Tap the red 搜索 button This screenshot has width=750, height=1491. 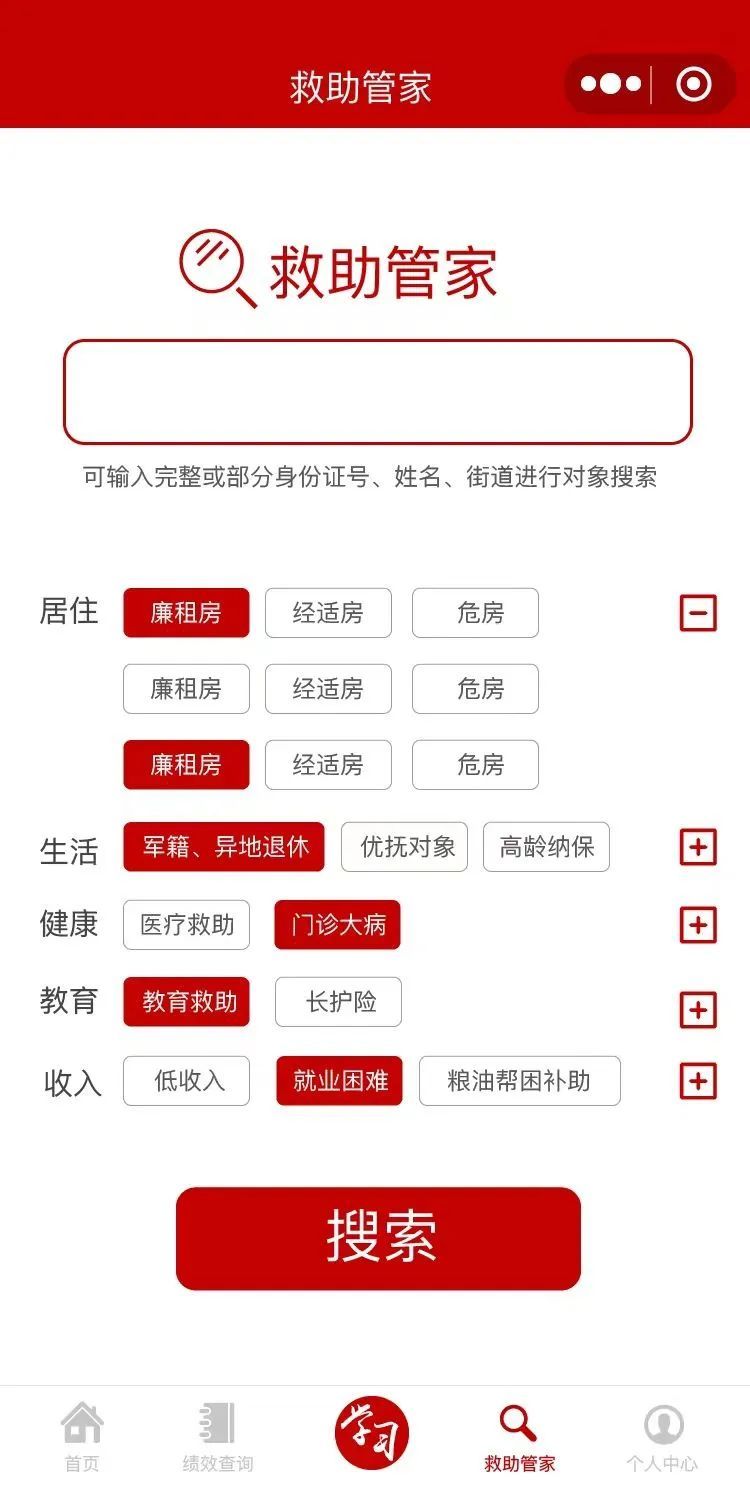(378, 1238)
